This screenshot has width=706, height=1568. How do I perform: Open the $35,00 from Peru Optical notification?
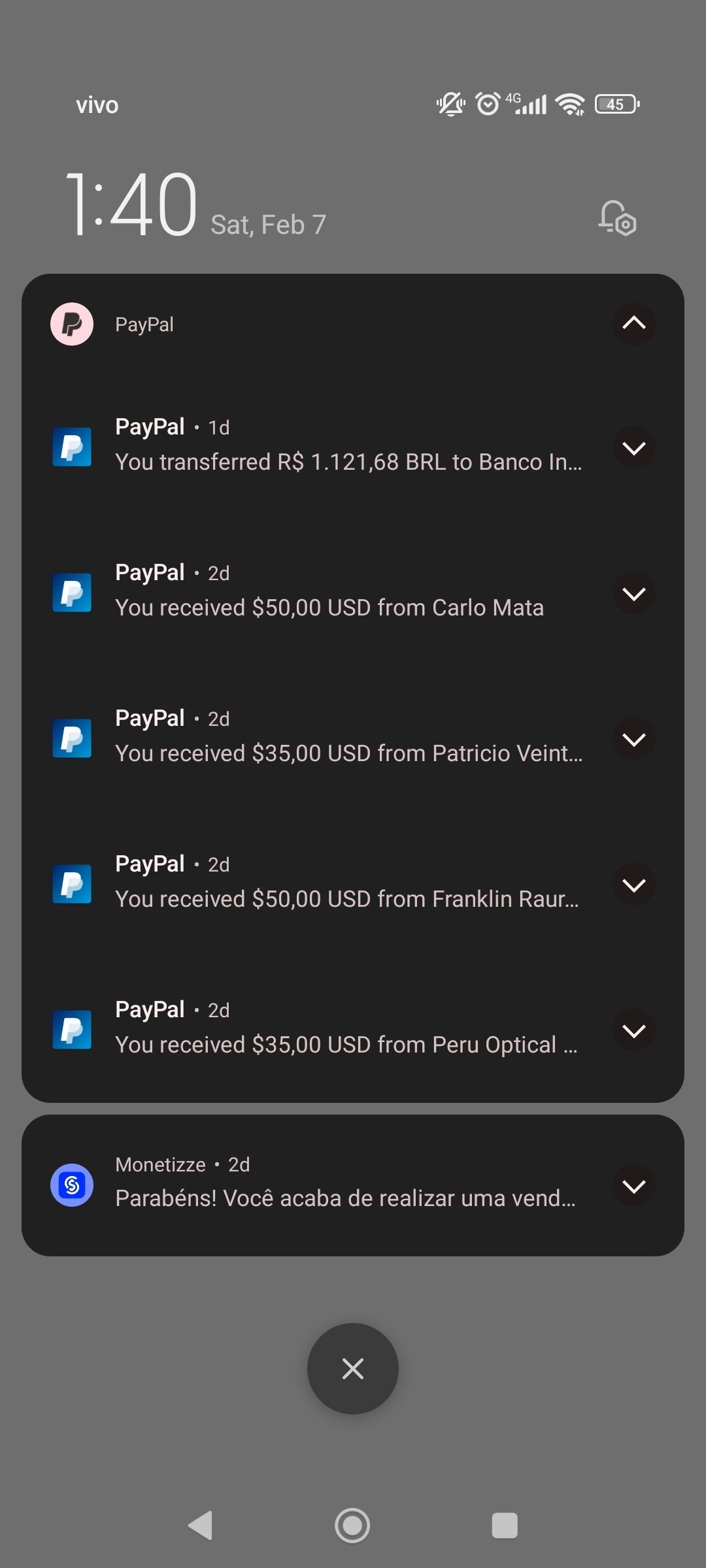point(346,1030)
